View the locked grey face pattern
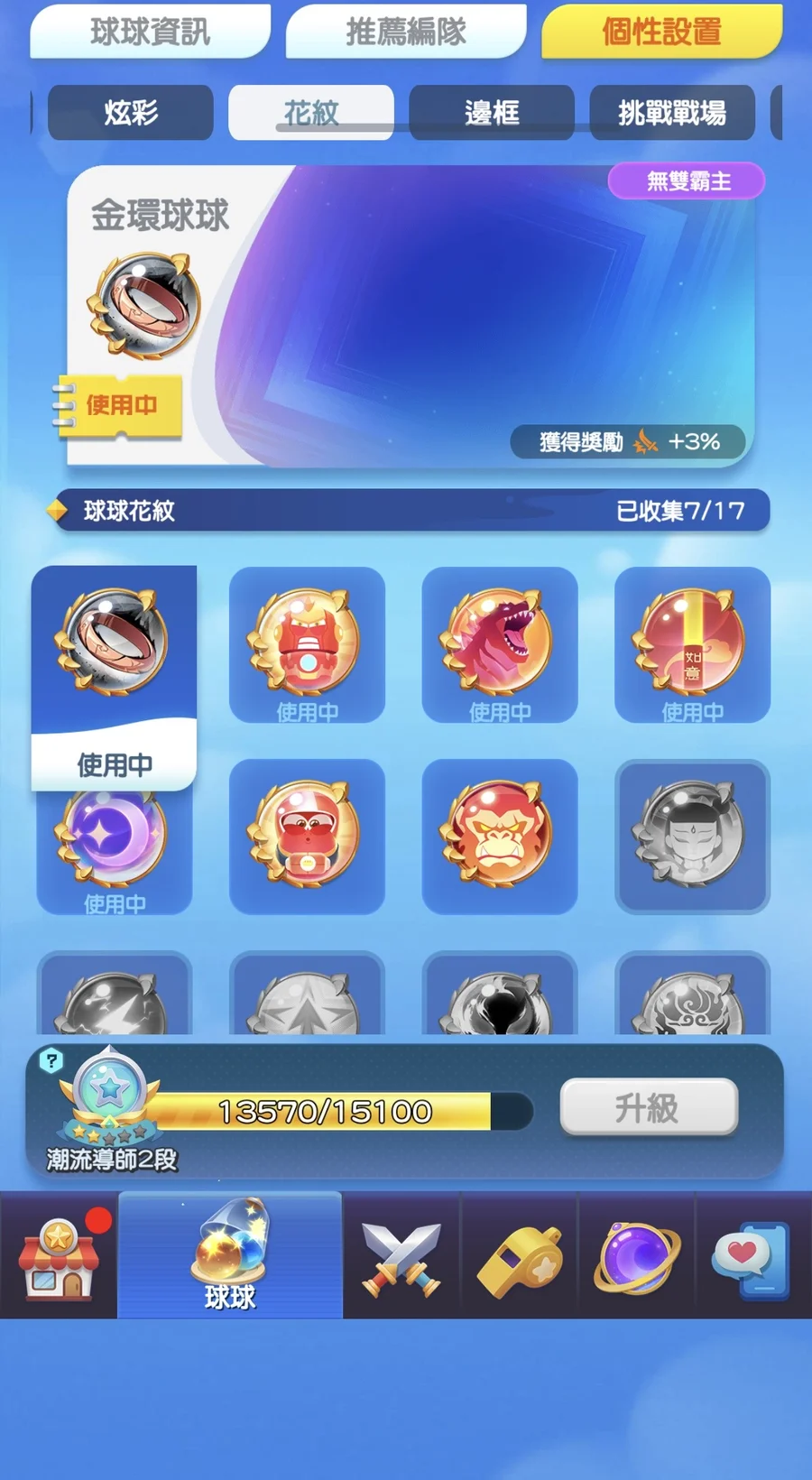 click(692, 835)
